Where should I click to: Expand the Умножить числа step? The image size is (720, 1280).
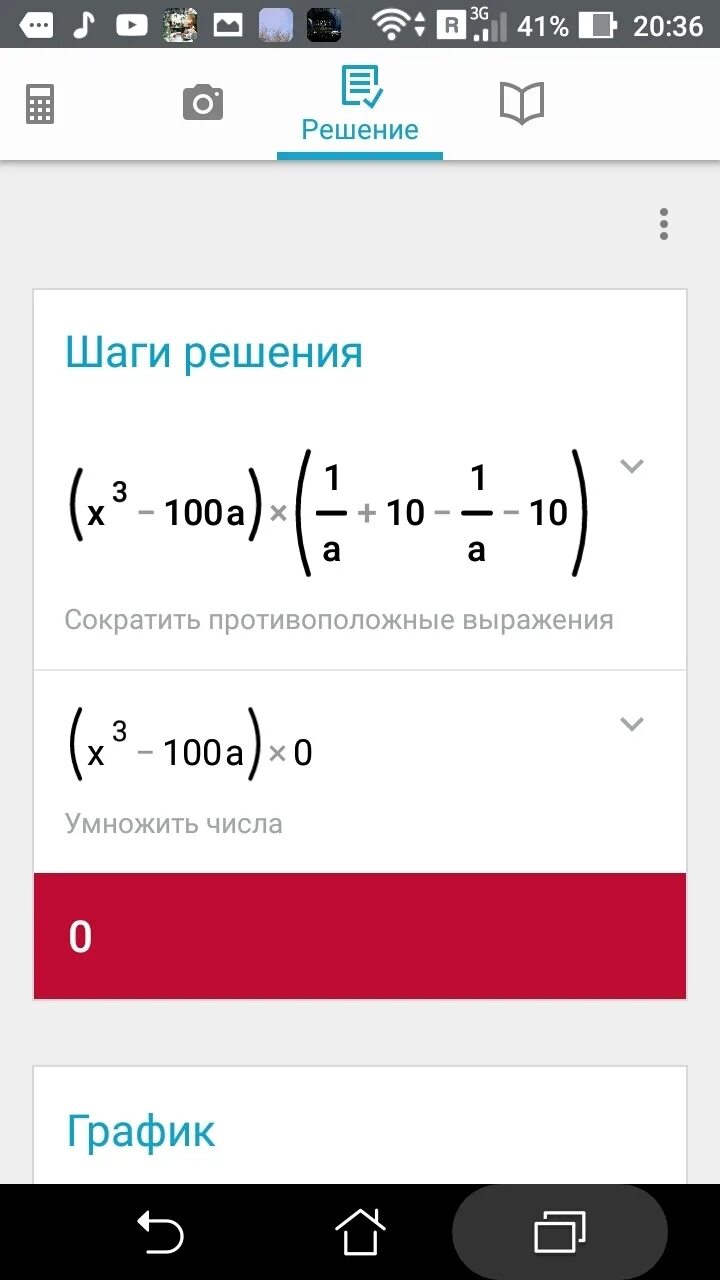pos(631,724)
